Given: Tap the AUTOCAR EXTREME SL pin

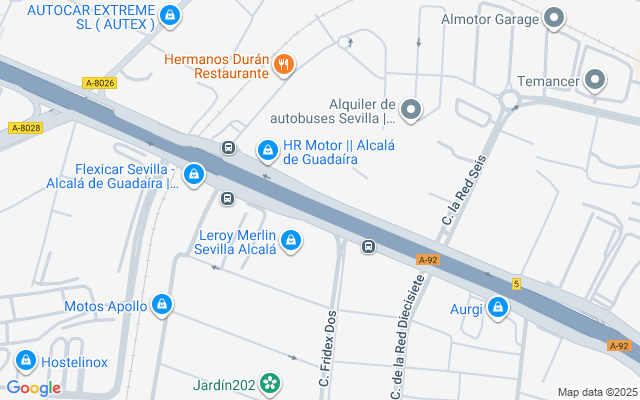Looking at the screenshot, I should 170,16.
